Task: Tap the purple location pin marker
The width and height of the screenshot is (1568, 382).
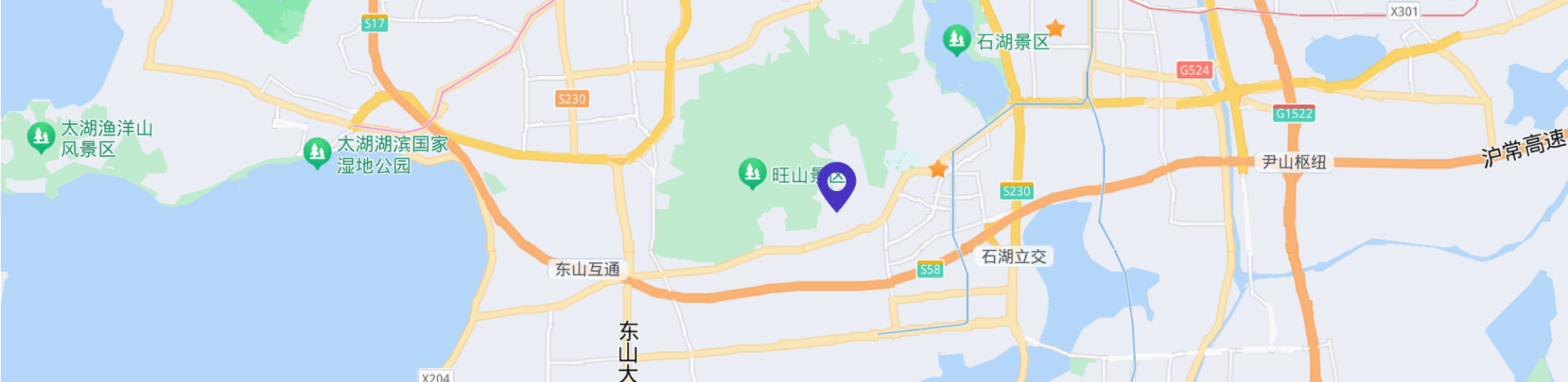Action: coord(836,184)
